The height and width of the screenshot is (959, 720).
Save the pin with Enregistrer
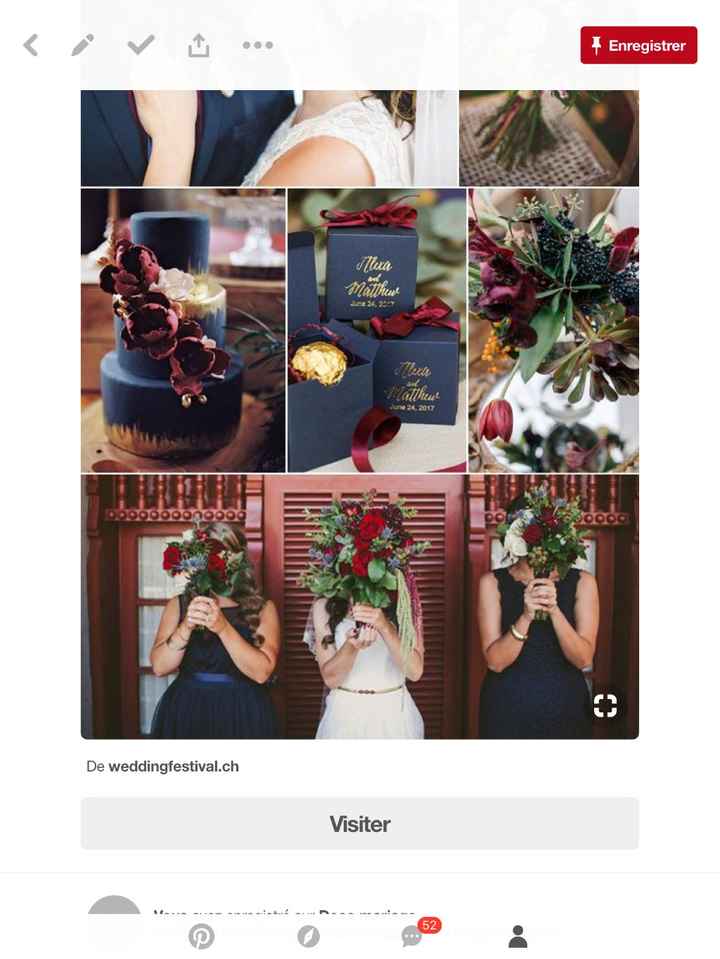tap(638, 45)
